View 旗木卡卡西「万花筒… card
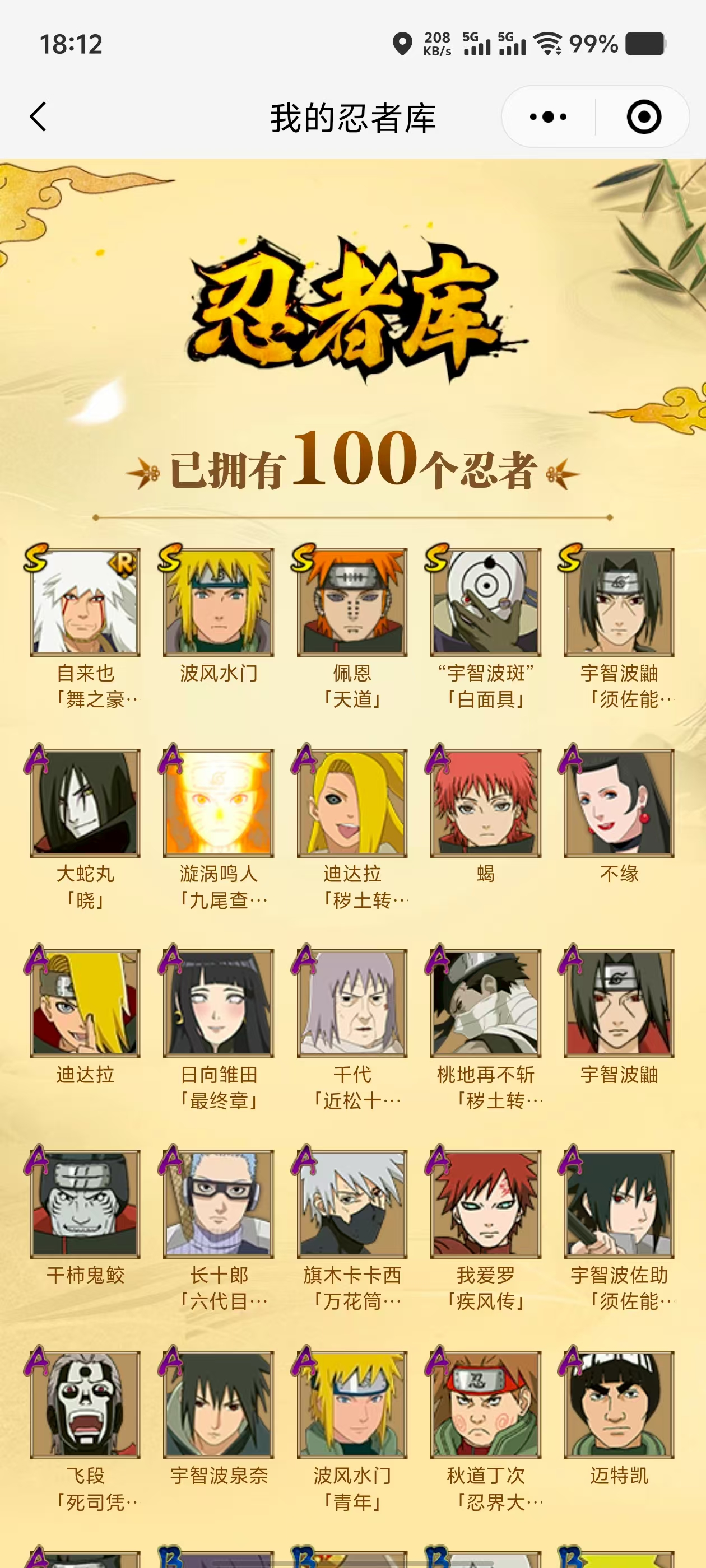 (x=352, y=1203)
